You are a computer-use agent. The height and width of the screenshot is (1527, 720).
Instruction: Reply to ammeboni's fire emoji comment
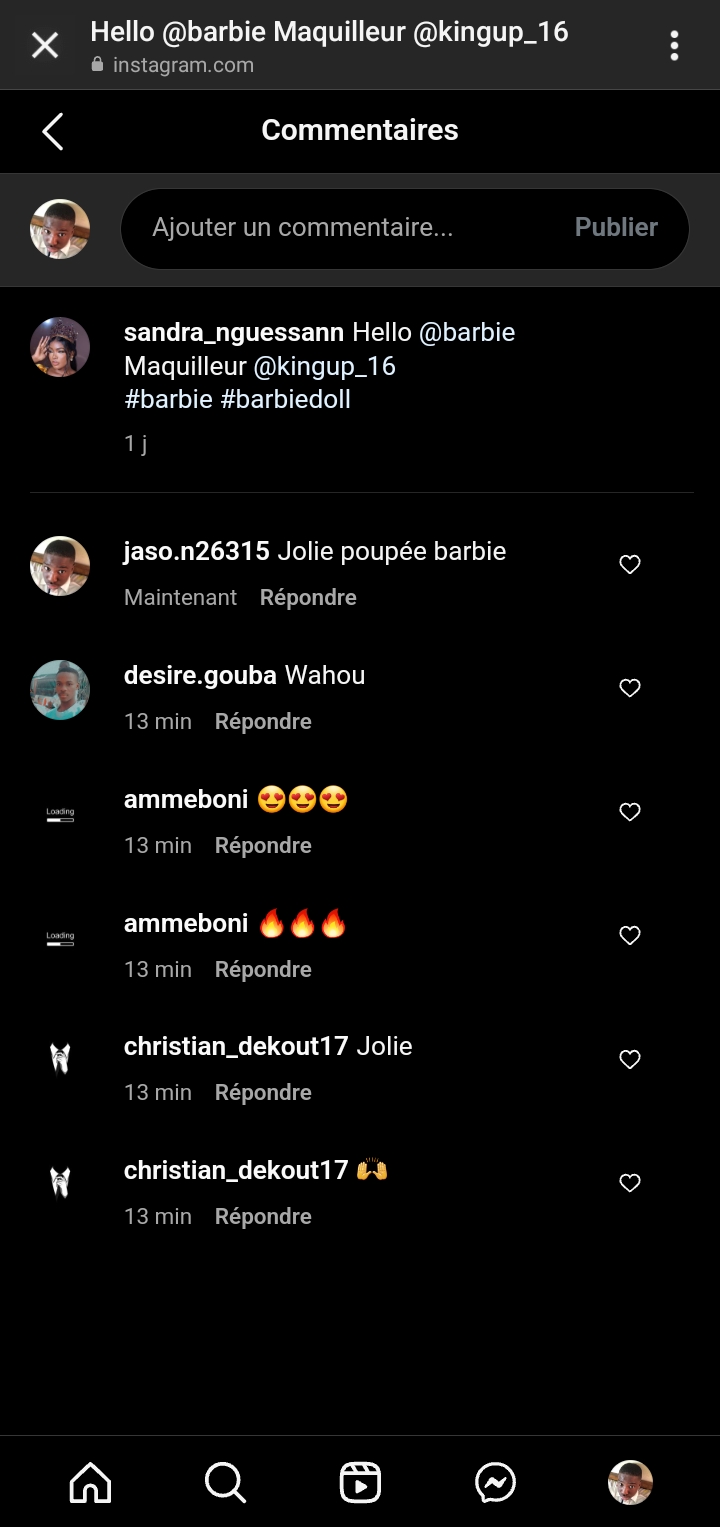pos(263,970)
